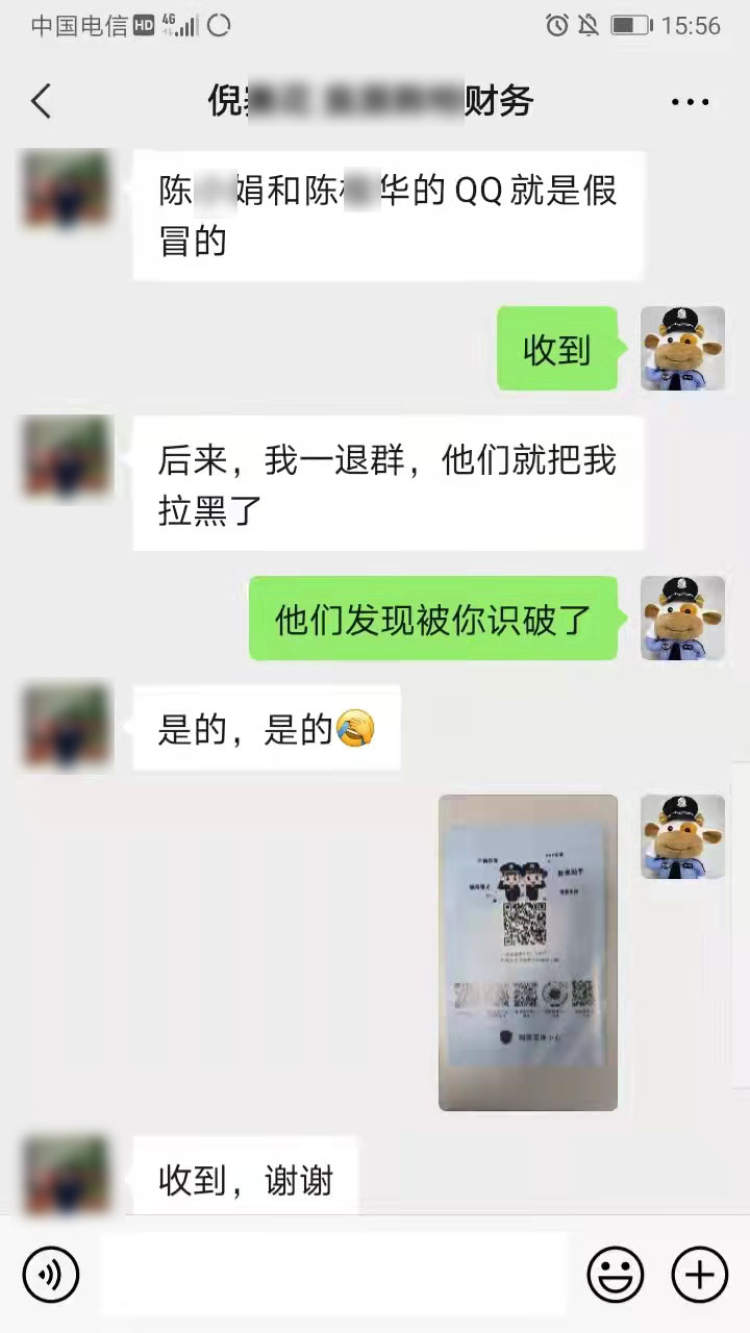Tap the message text field

pos(333,1274)
